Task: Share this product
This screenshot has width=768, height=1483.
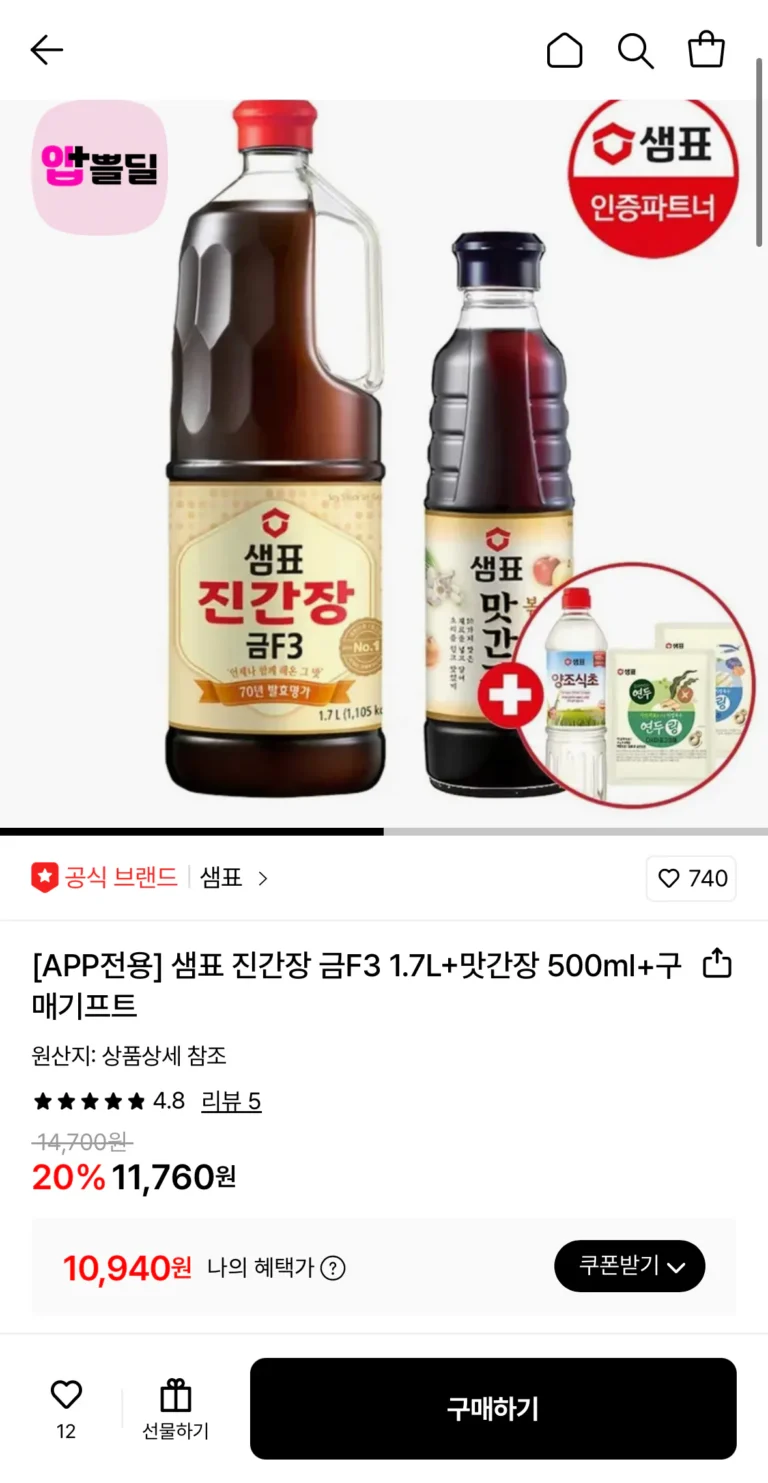Action: click(x=717, y=964)
